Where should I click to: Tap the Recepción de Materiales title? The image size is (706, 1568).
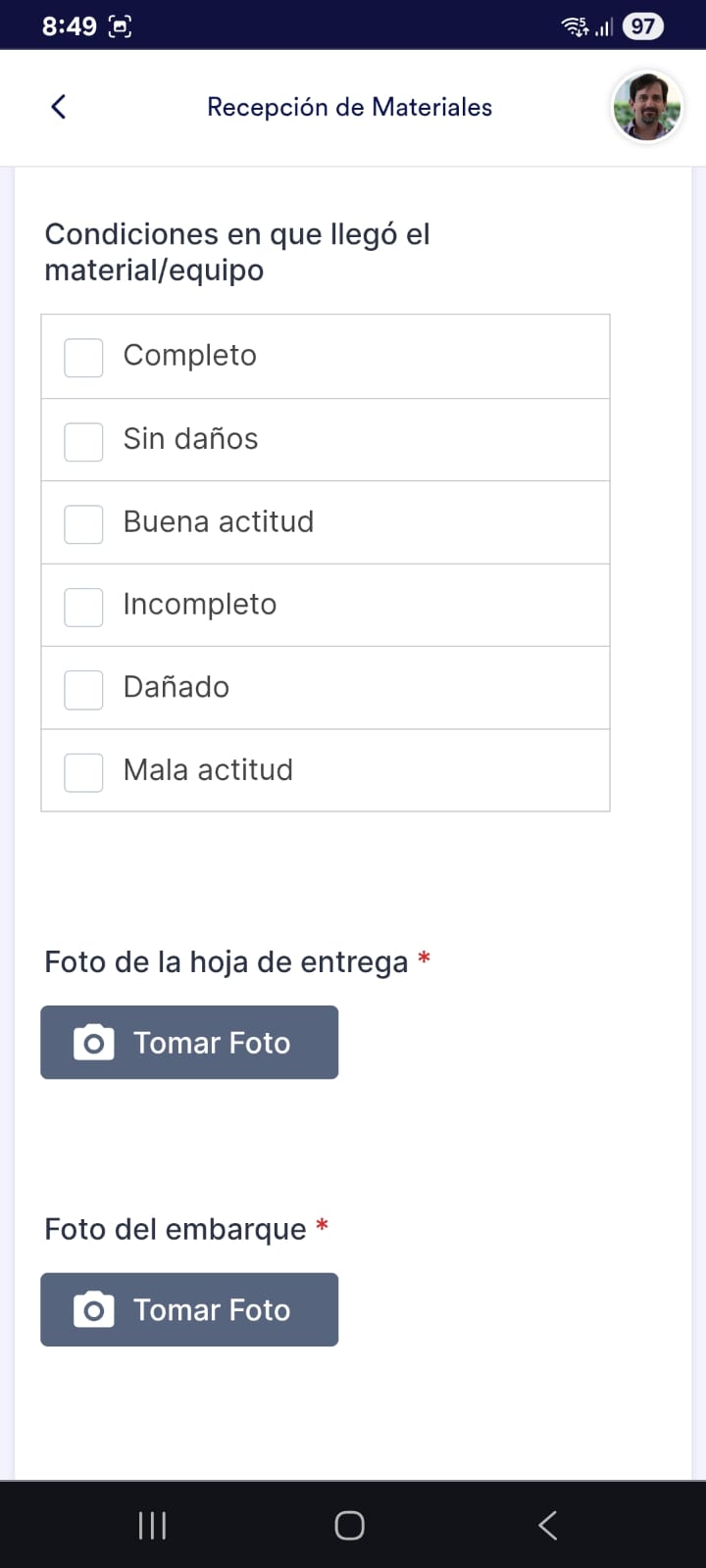[349, 107]
